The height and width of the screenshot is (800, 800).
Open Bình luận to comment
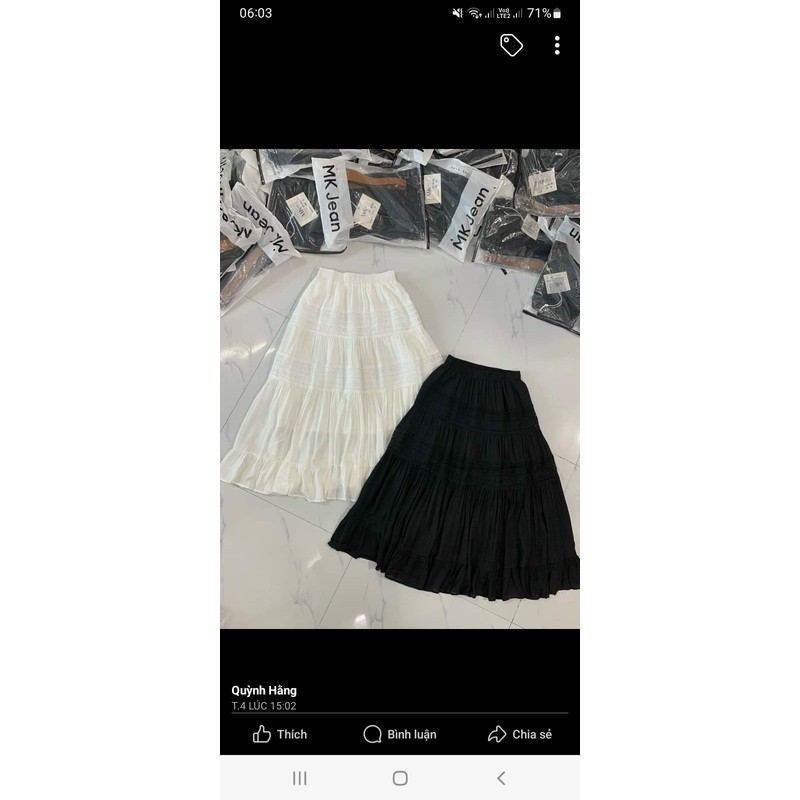(400, 734)
